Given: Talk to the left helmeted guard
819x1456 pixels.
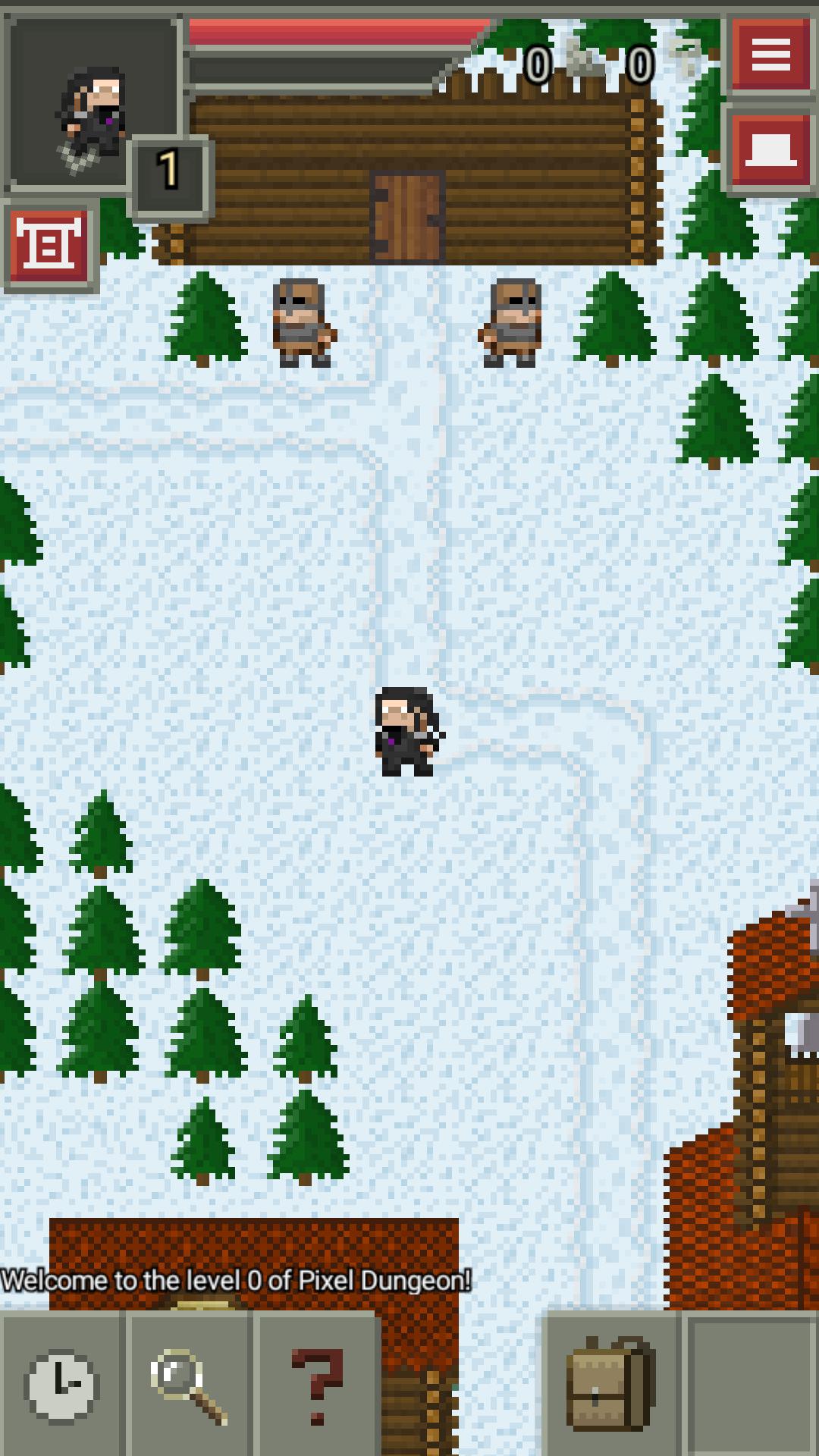Looking at the screenshot, I should point(303,323).
